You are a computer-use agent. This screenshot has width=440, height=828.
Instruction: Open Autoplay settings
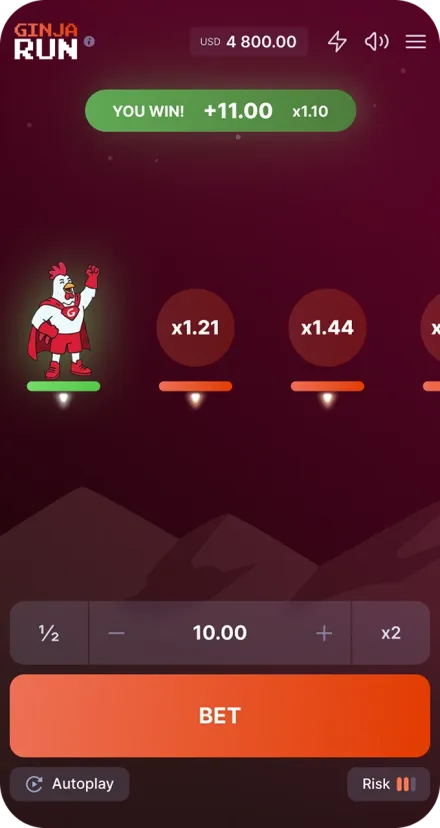pyautogui.click(x=70, y=784)
